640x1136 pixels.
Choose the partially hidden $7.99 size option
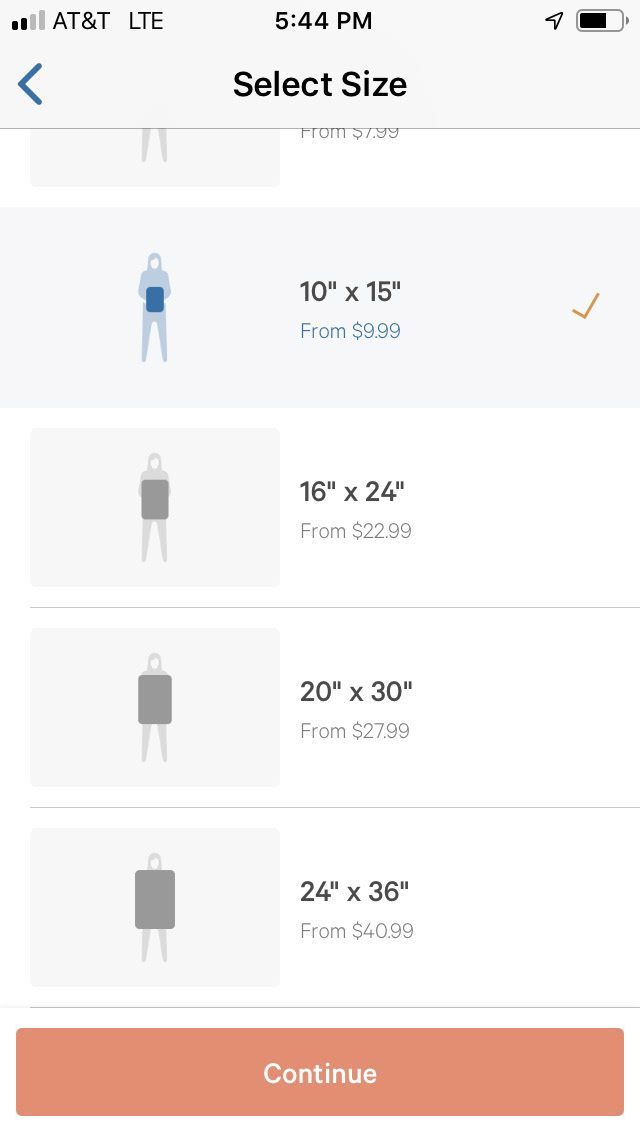point(320,160)
